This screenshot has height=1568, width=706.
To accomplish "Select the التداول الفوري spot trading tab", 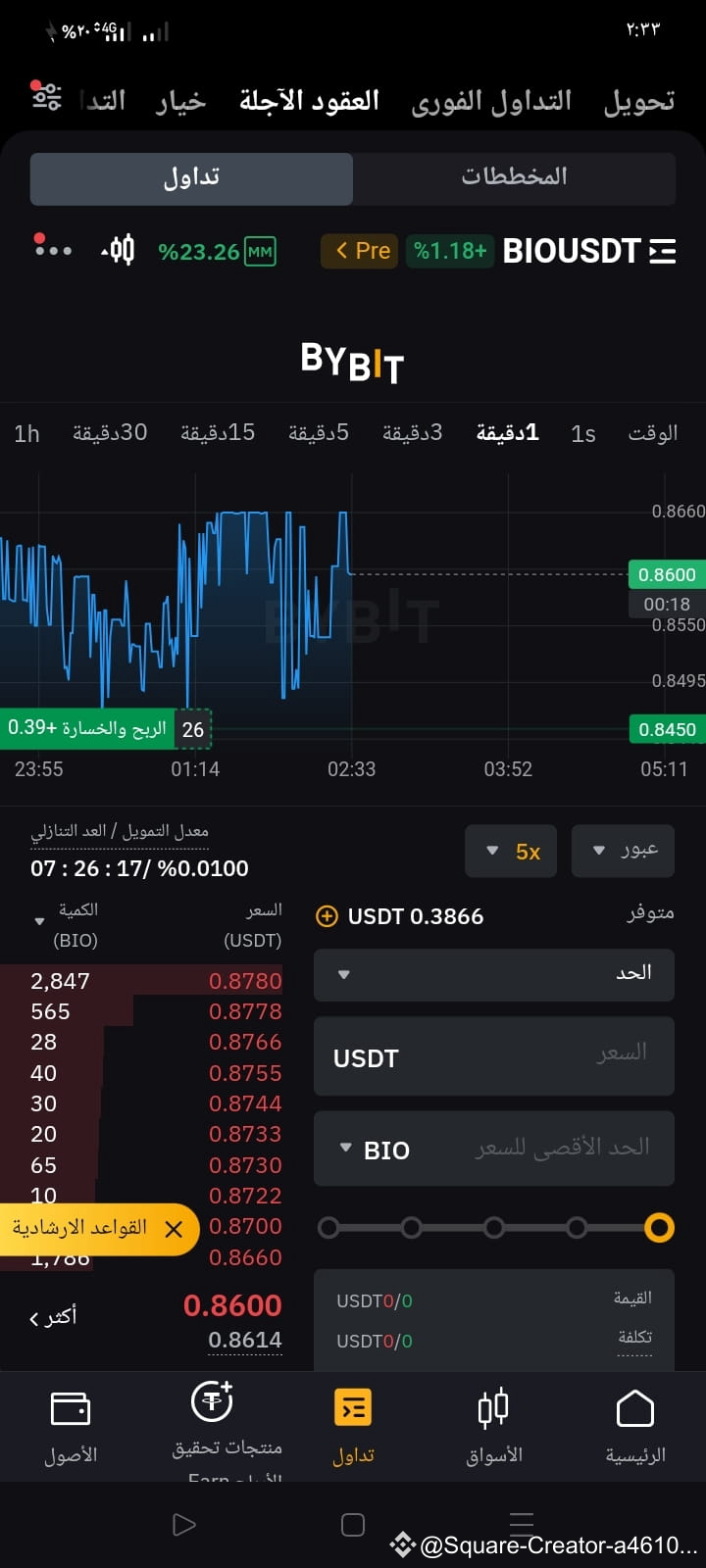I will (490, 101).
